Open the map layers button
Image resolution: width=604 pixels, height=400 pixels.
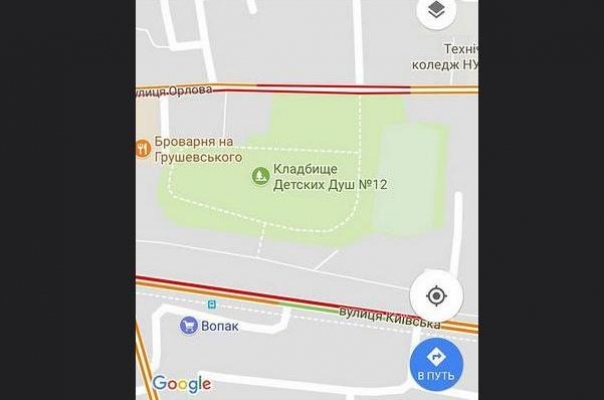click(436, 12)
